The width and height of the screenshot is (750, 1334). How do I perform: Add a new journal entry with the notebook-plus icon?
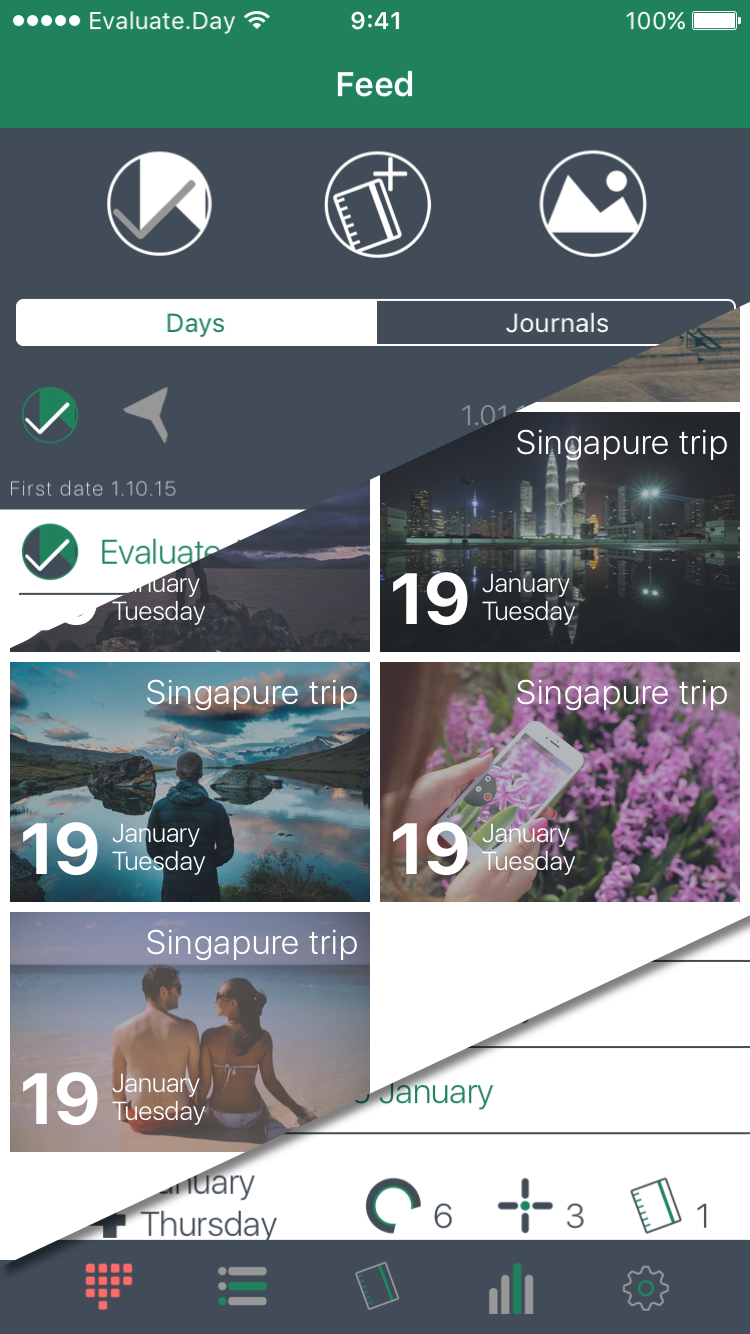(377, 203)
